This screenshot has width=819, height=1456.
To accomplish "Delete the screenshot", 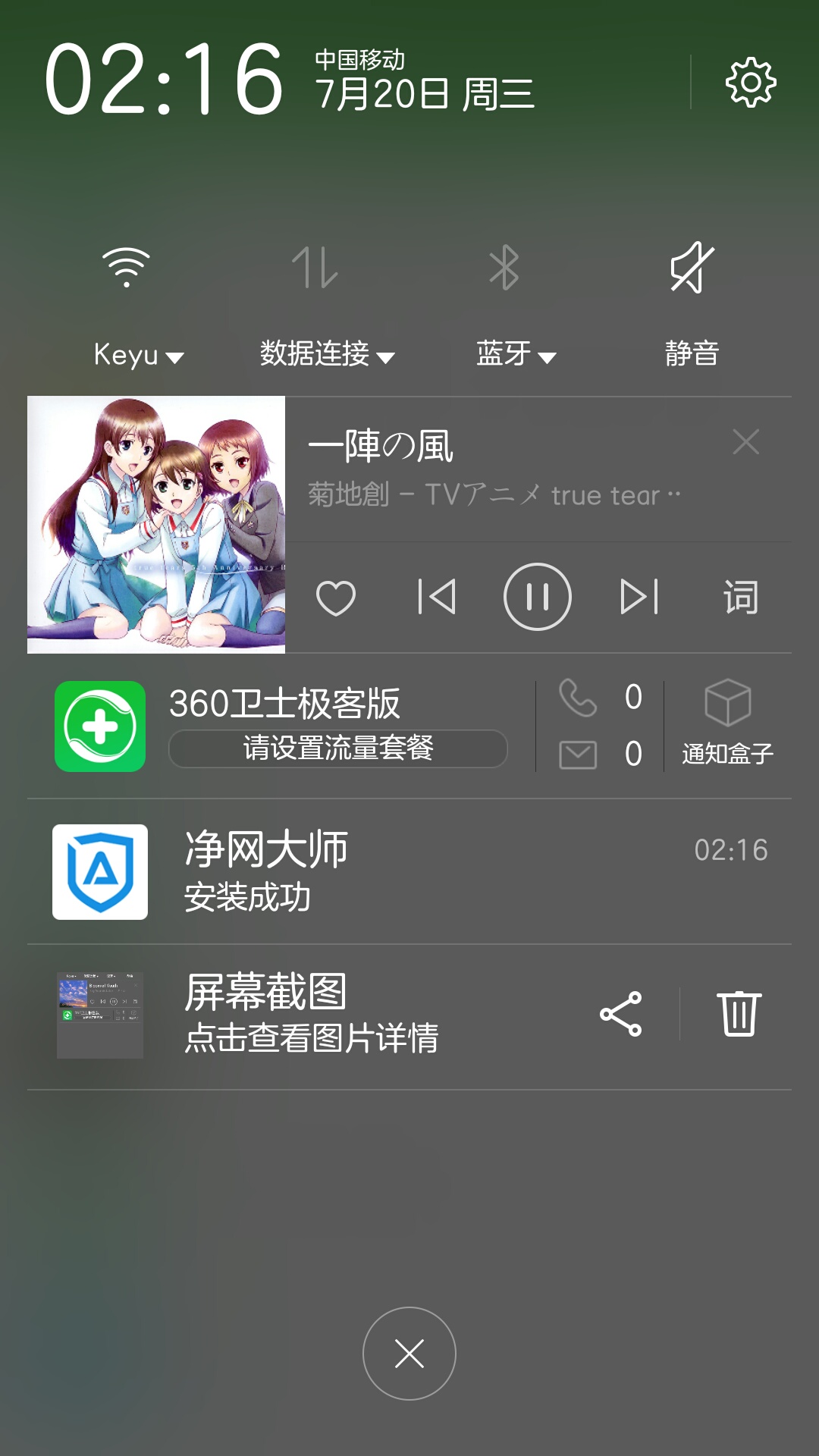I will [739, 1014].
